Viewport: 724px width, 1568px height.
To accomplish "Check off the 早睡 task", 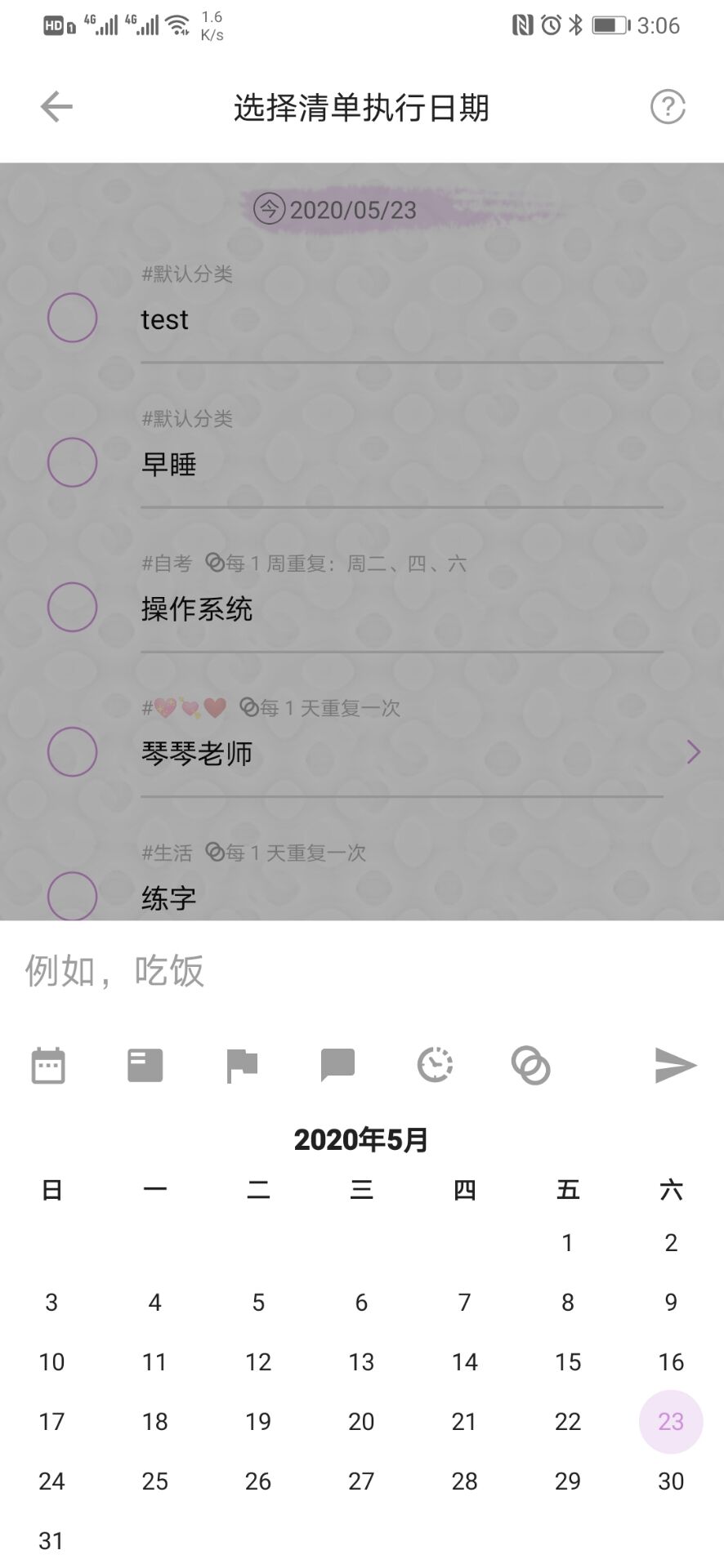I will click(x=72, y=462).
